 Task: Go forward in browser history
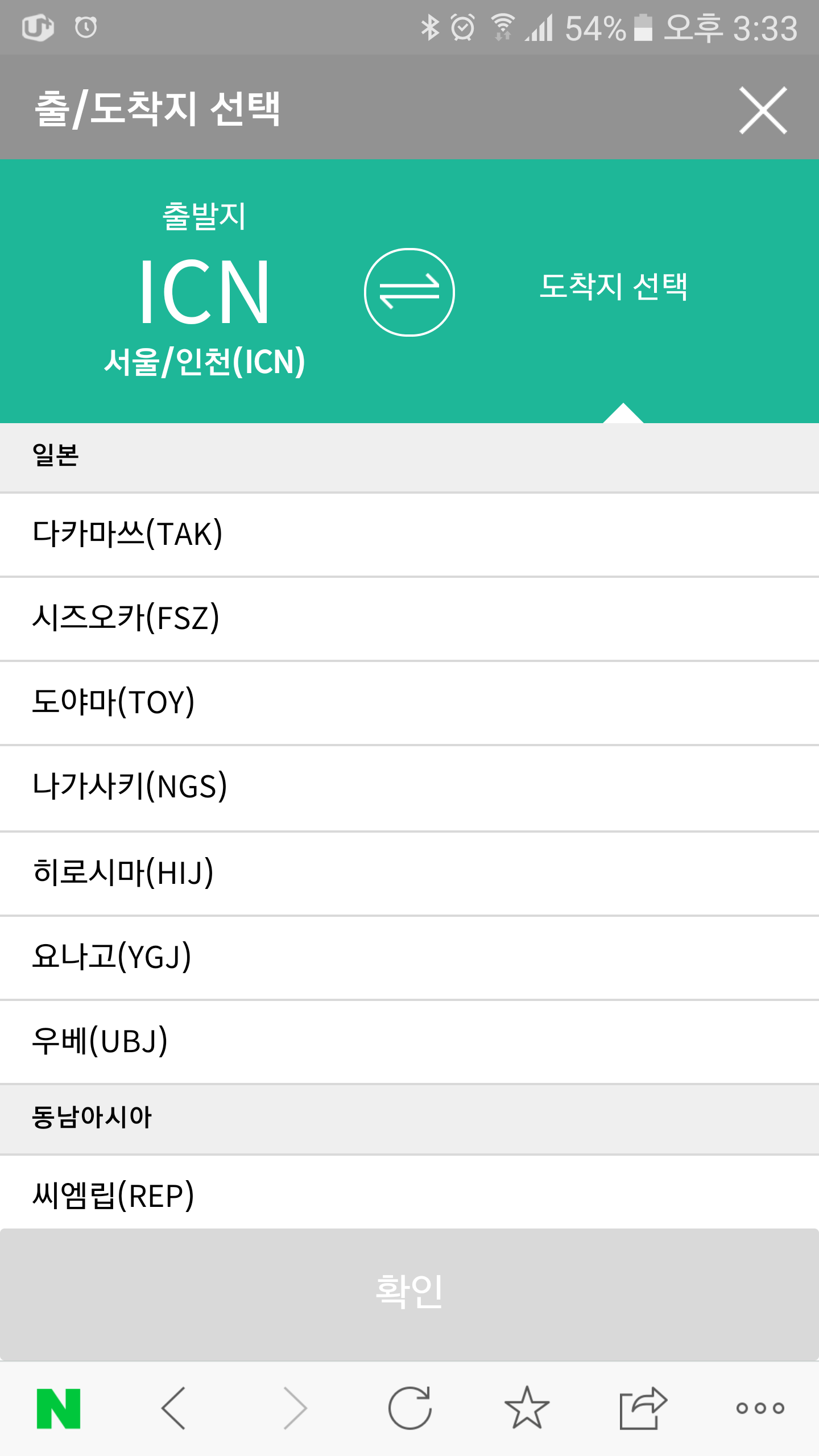(295, 1408)
